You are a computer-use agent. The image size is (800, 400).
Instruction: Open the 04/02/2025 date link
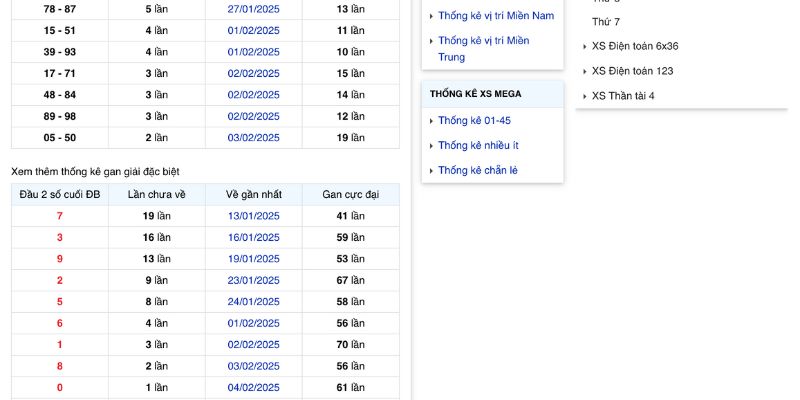(x=254, y=388)
